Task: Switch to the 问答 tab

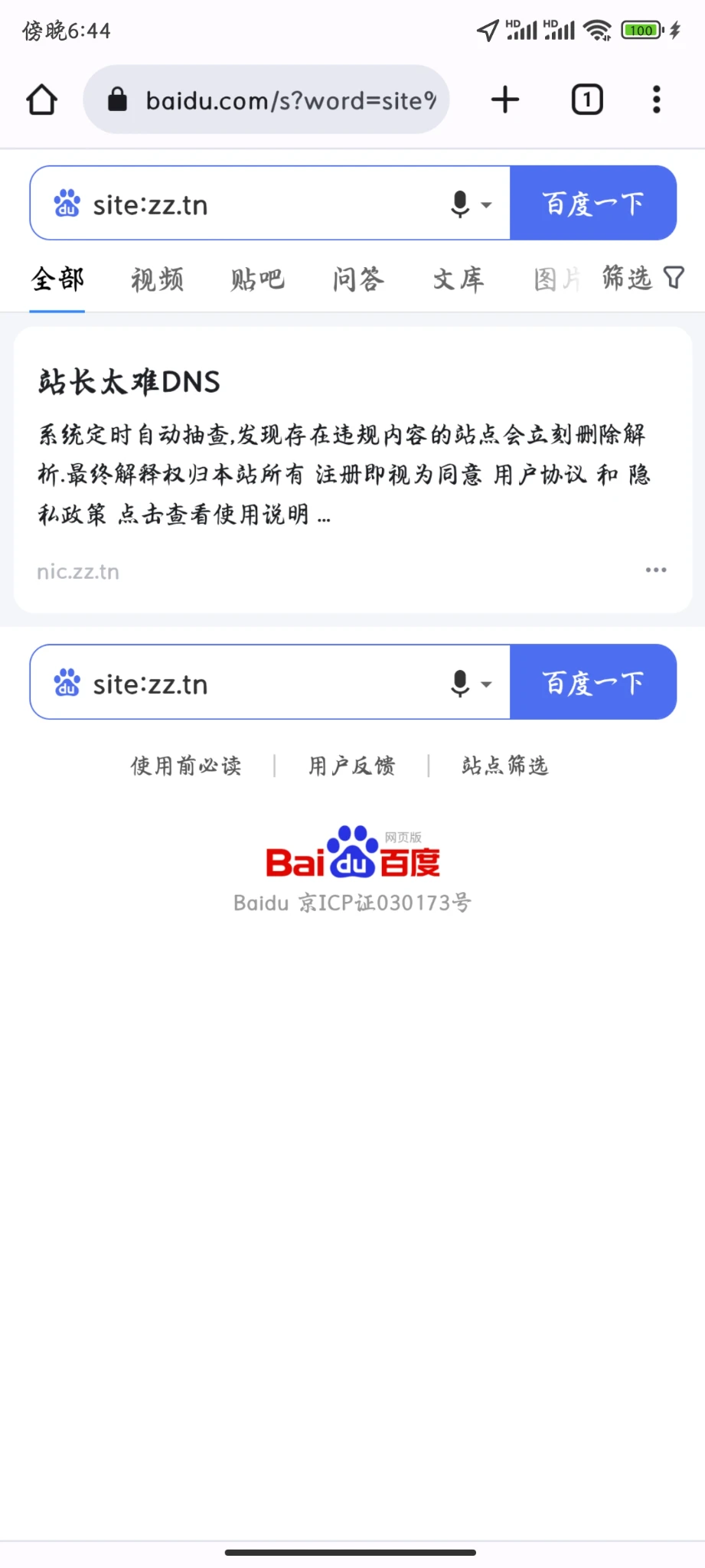Action: [x=358, y=279]
